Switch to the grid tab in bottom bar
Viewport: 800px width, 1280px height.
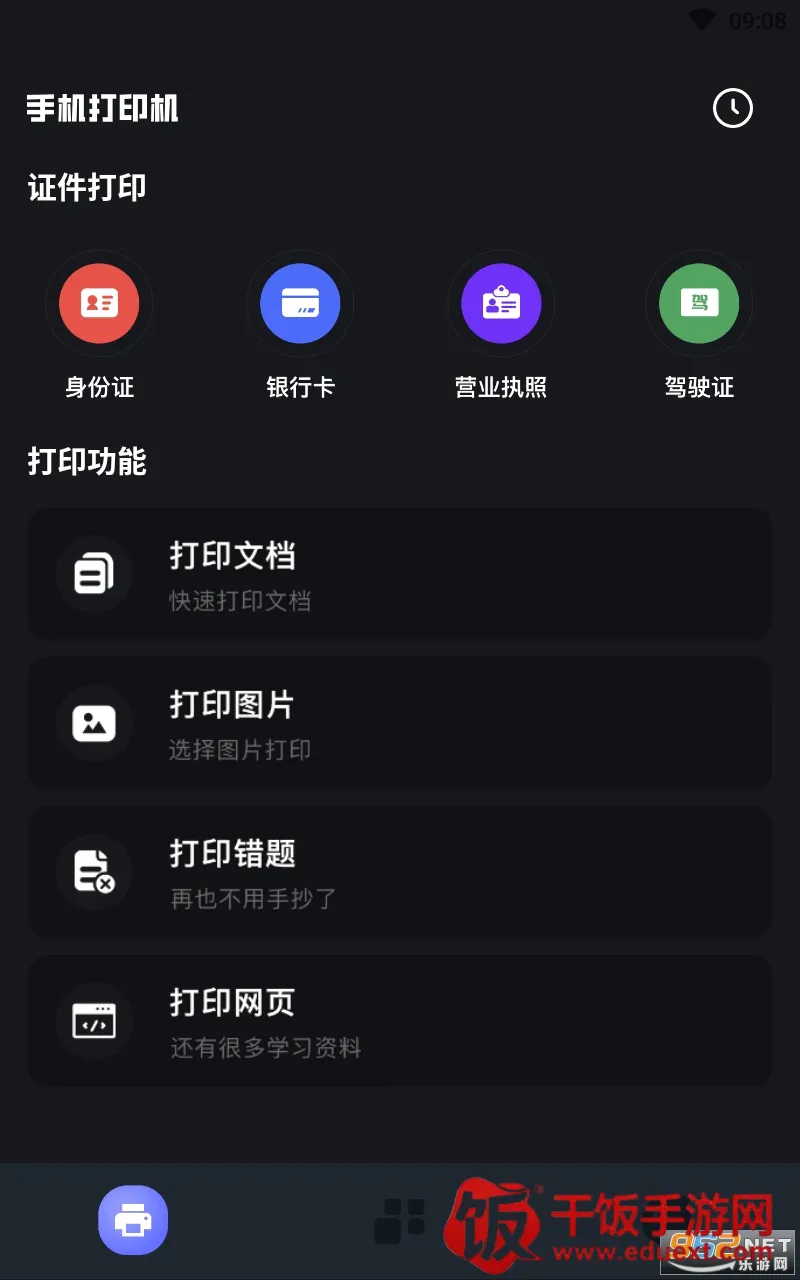coord(399,1221)
